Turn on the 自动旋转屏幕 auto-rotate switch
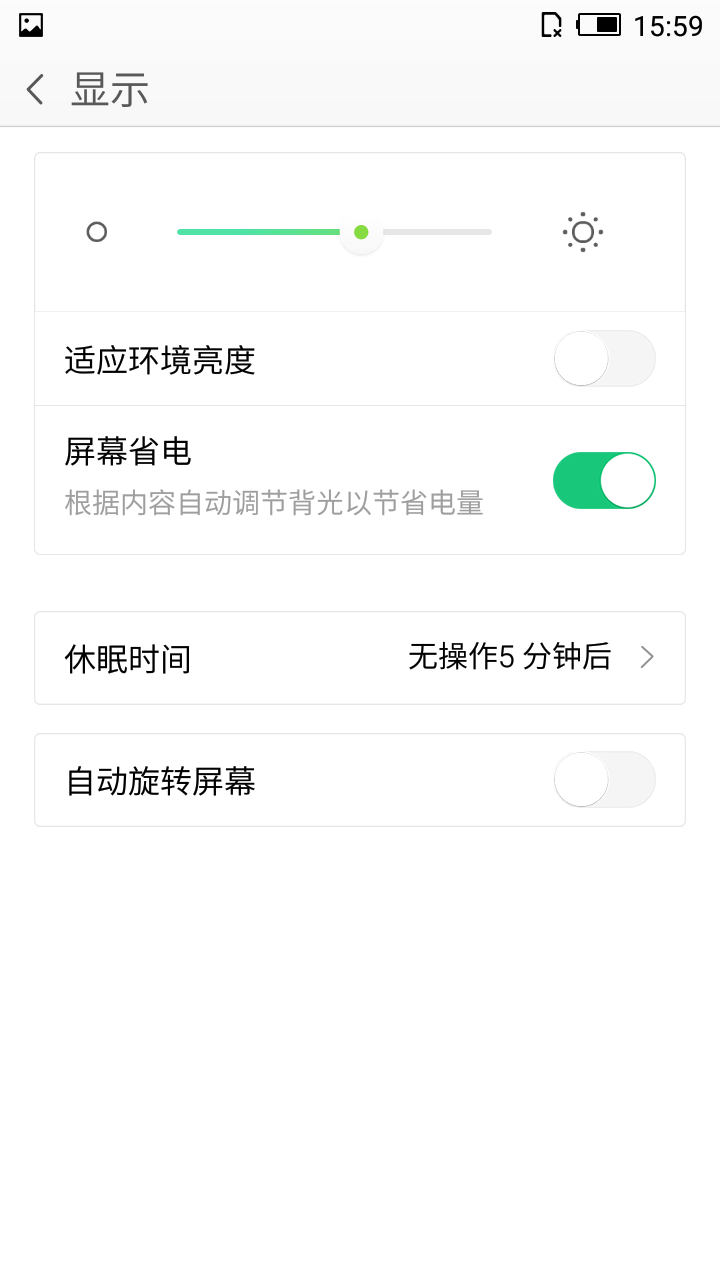This screenshot has height=1280, width=720. 604,780
